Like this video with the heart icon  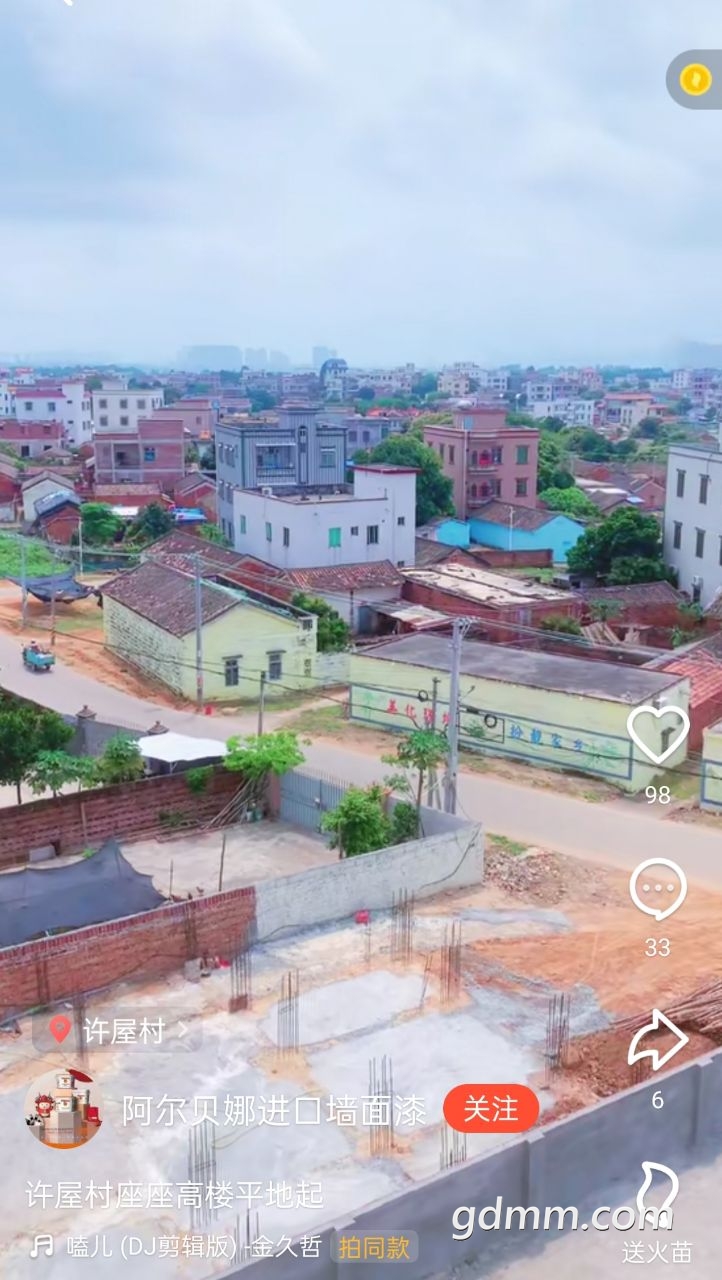(x=657, y=735)
